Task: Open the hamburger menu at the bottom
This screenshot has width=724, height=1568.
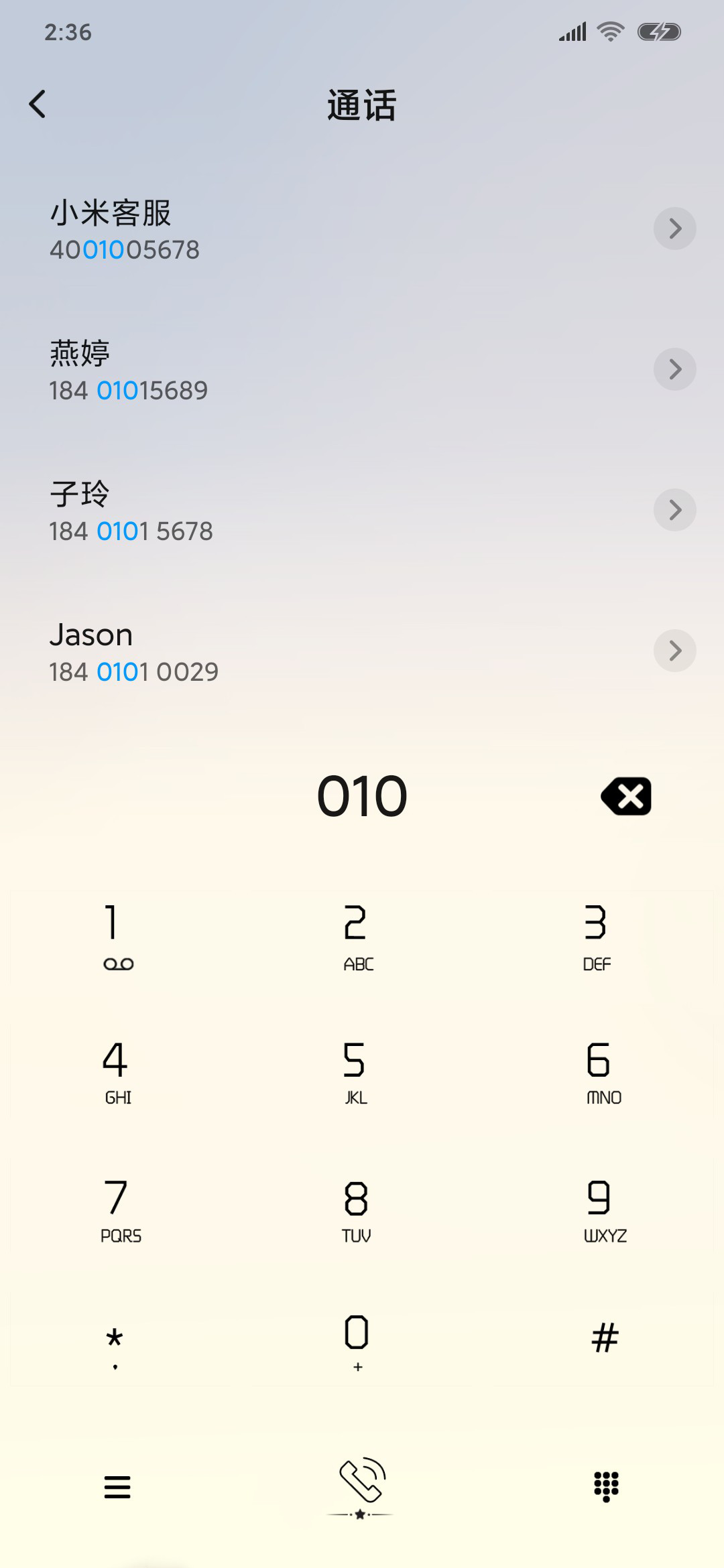Action: tap(117, 1487)
